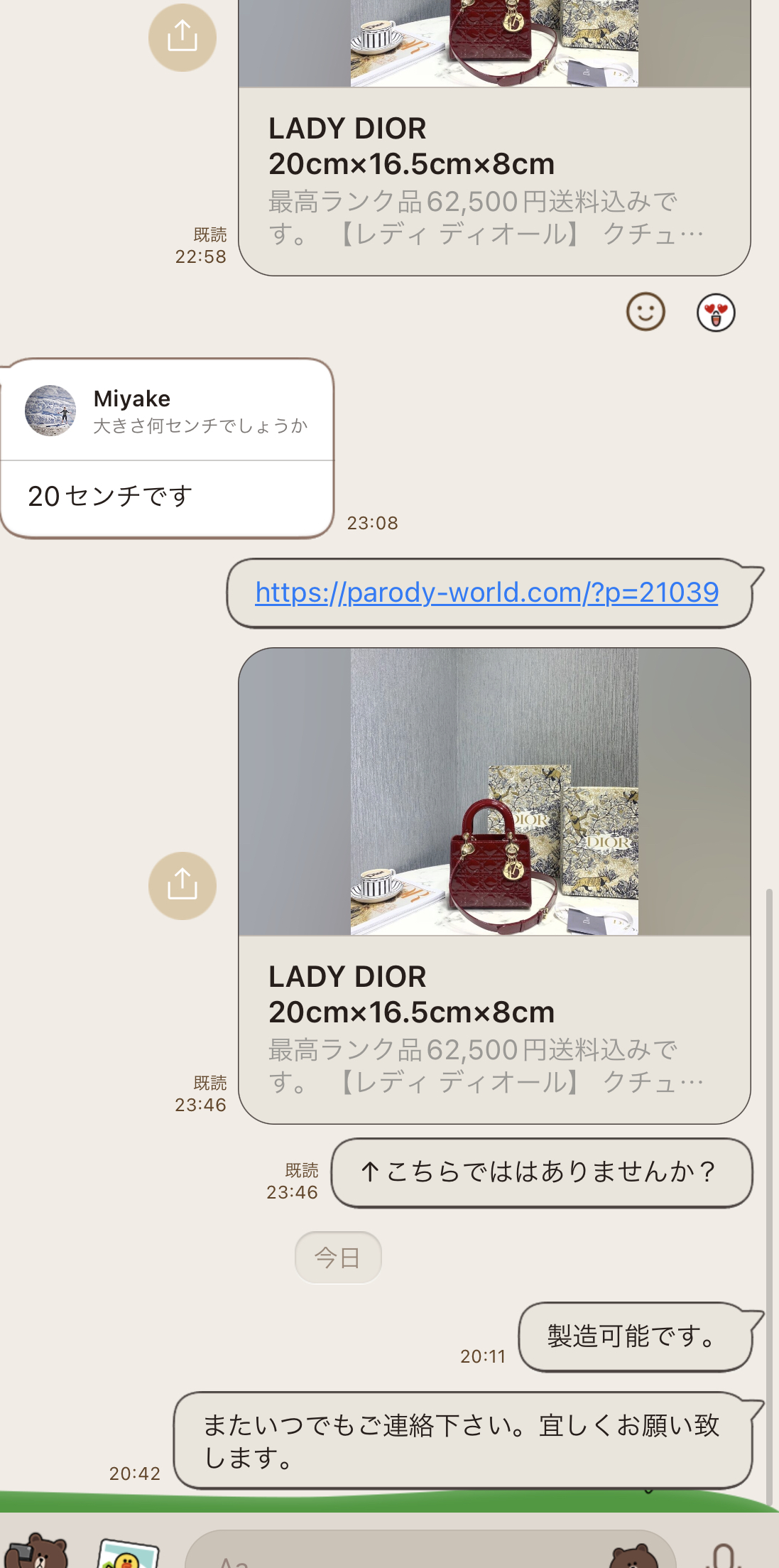779x1568 pixels.
Task: Open the parody-world.com link
Action: pos(486,593)
